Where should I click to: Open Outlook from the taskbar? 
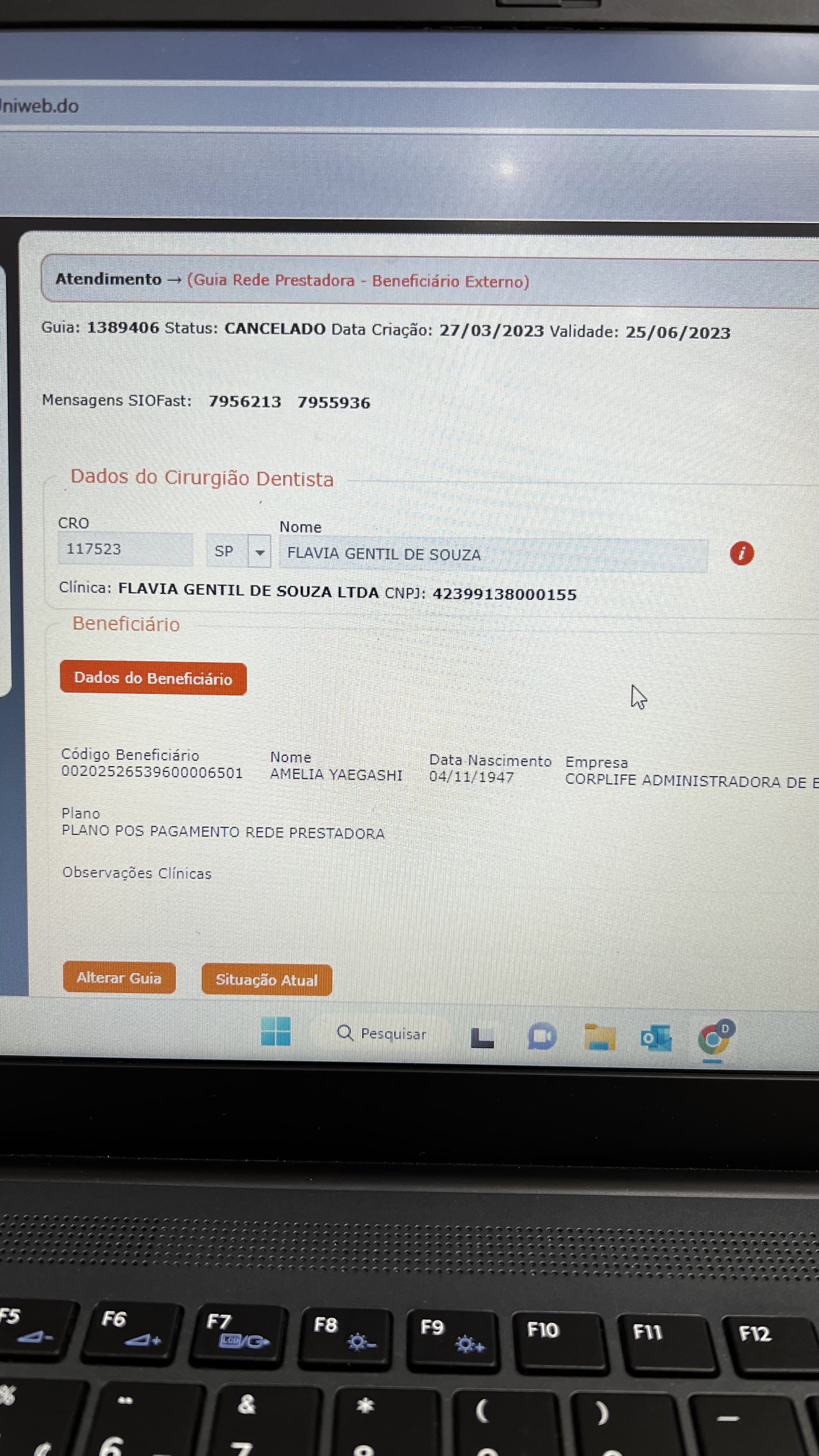[656, 1038]
